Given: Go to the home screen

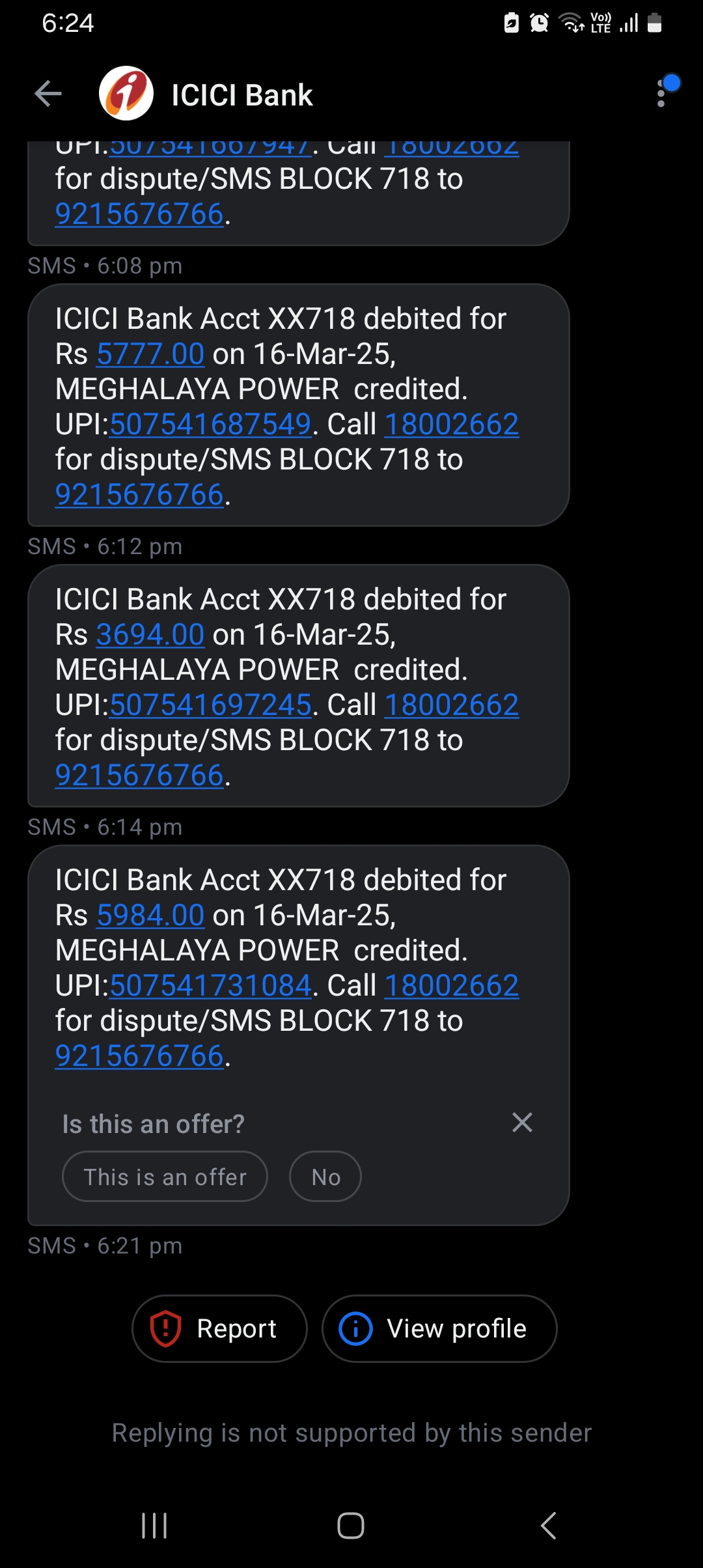Looking at the screenshot, I should tap(351, 1526).
